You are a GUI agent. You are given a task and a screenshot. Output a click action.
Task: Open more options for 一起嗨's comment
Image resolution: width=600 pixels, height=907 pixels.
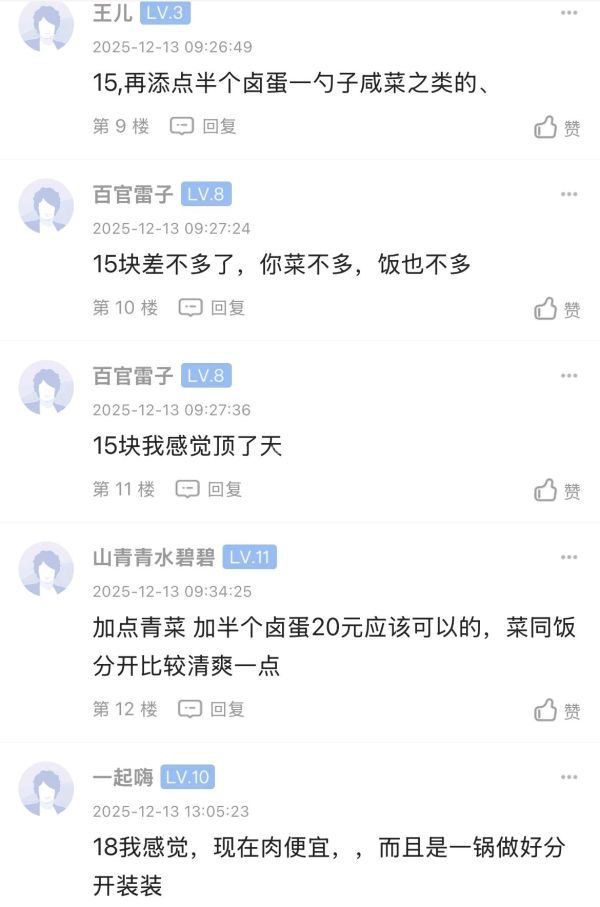tap(569, 777)
